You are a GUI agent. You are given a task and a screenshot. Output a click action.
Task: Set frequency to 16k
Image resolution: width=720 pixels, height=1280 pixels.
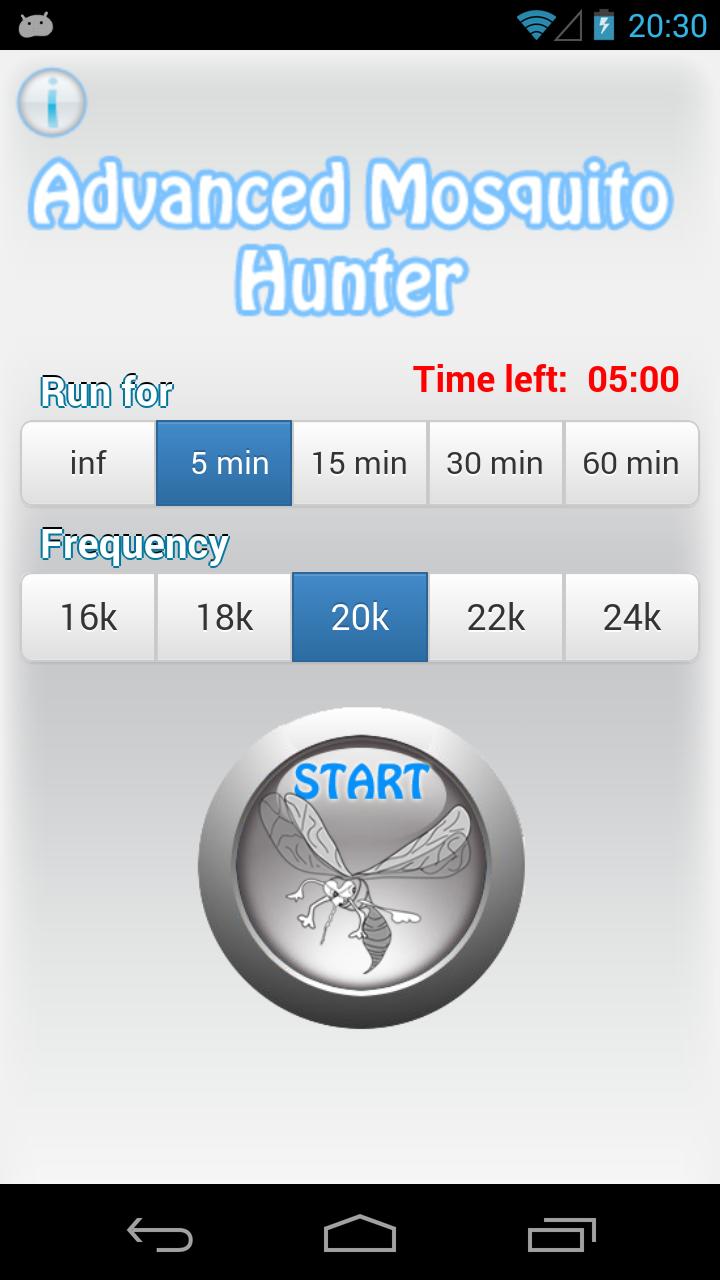point(88,617)
